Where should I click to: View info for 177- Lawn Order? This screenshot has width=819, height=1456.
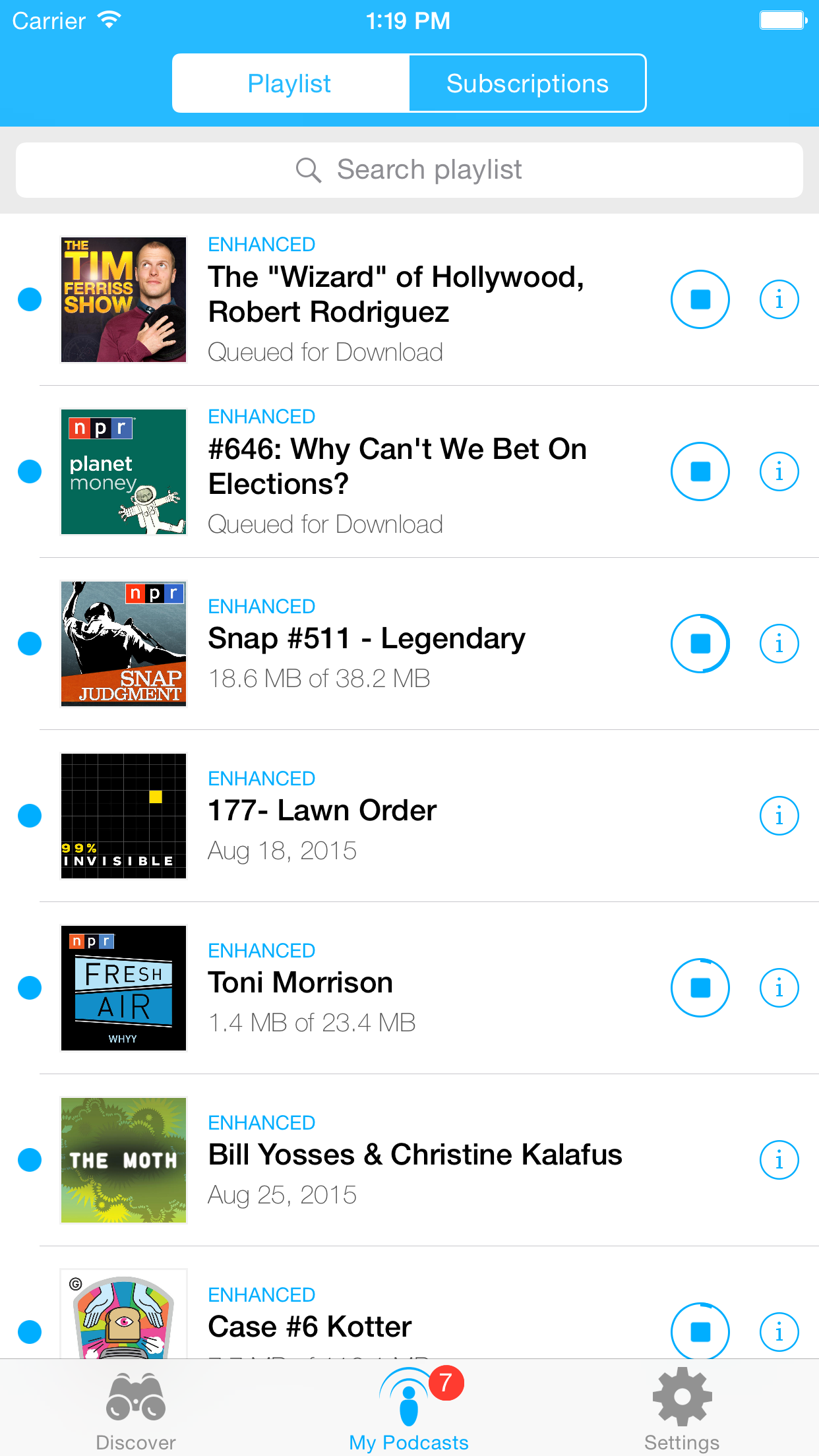(x=779, y=816)
